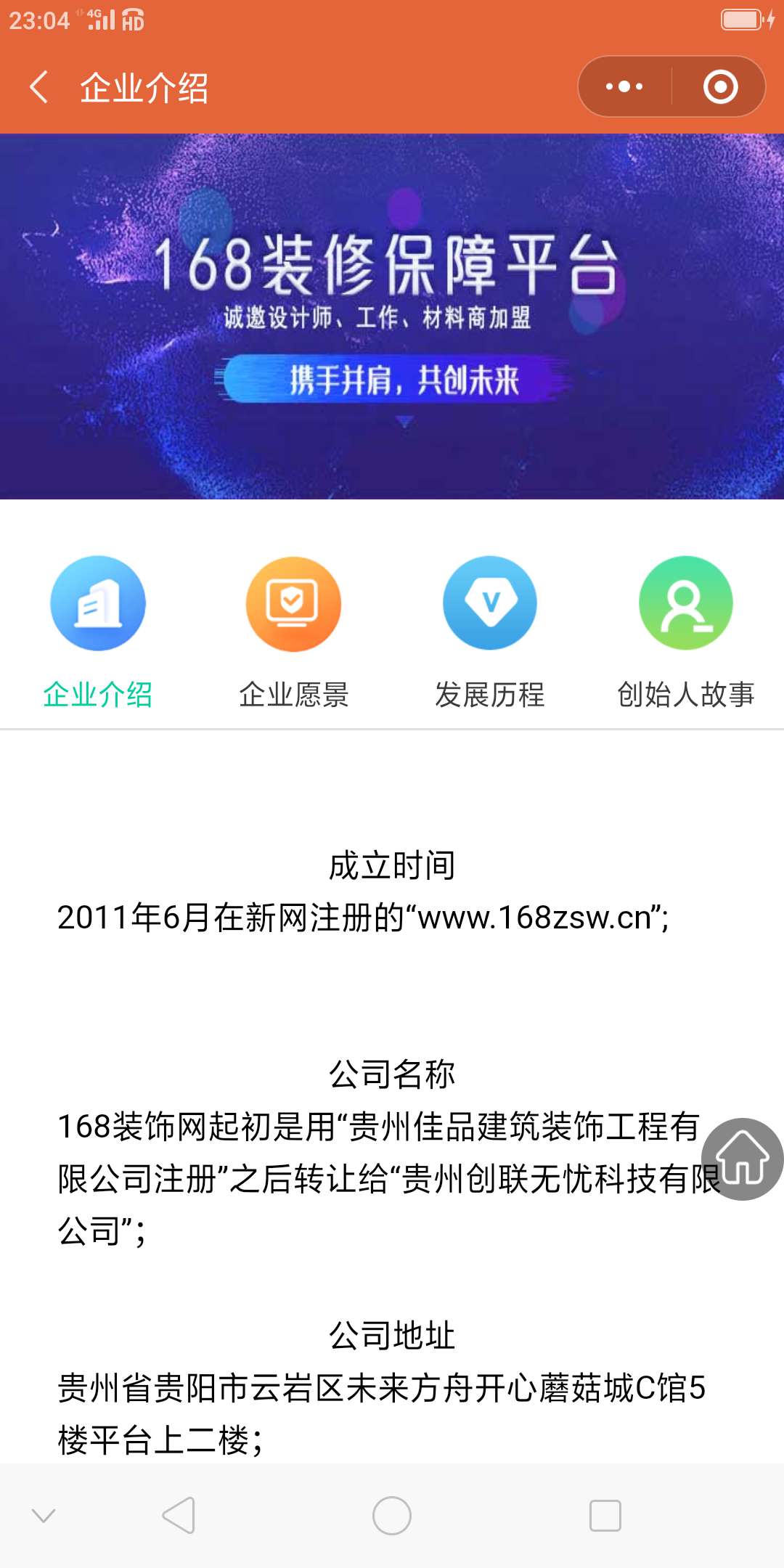Open the mini program more options menu
784x1568 pixels.
pos(624,87)
